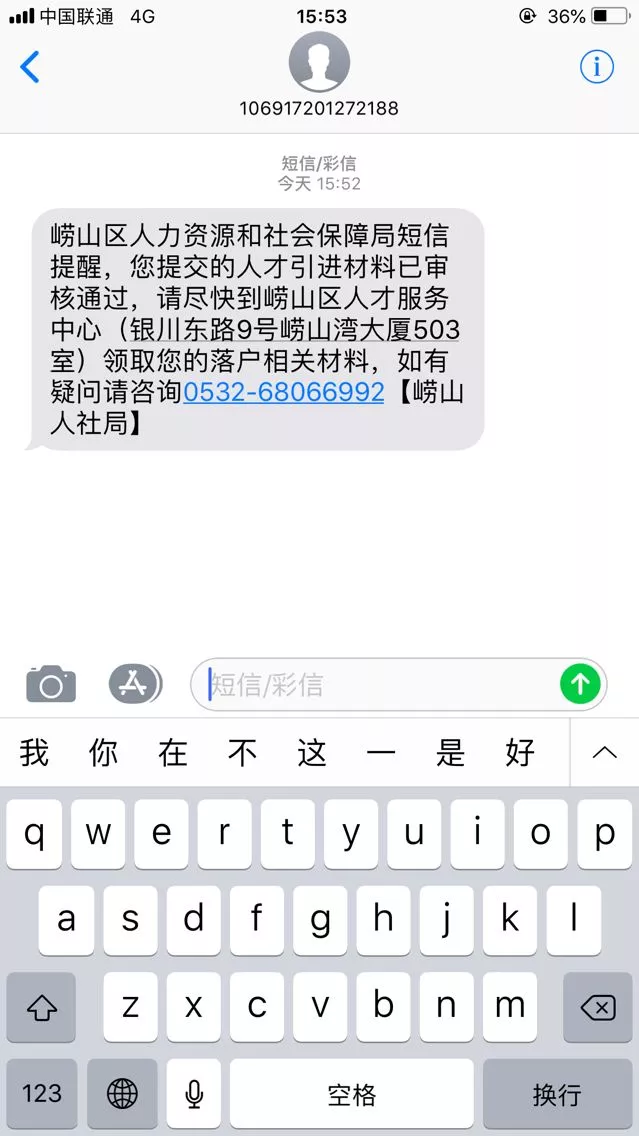Choose the suggested word 好
The width and height of the screenshot is (639, 1136).
tap(520, 752)
